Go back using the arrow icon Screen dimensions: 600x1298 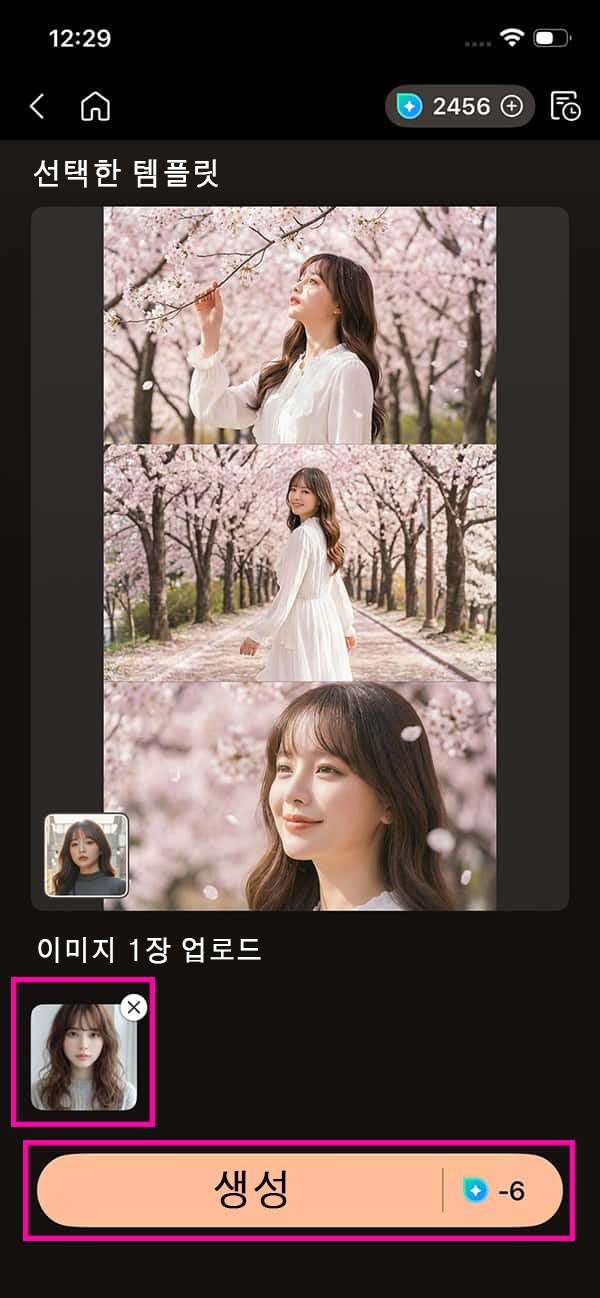click(x=37, y=107)
